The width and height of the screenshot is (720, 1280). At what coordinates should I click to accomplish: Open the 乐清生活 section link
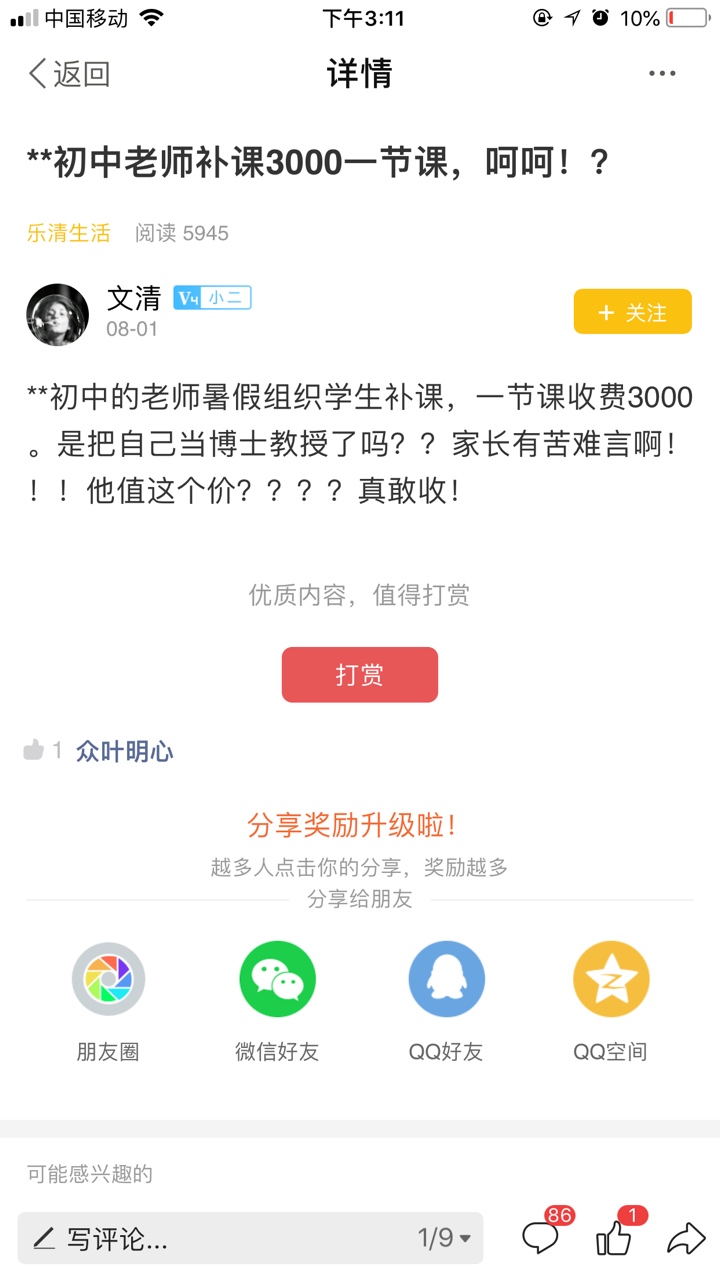click(68, 233)
